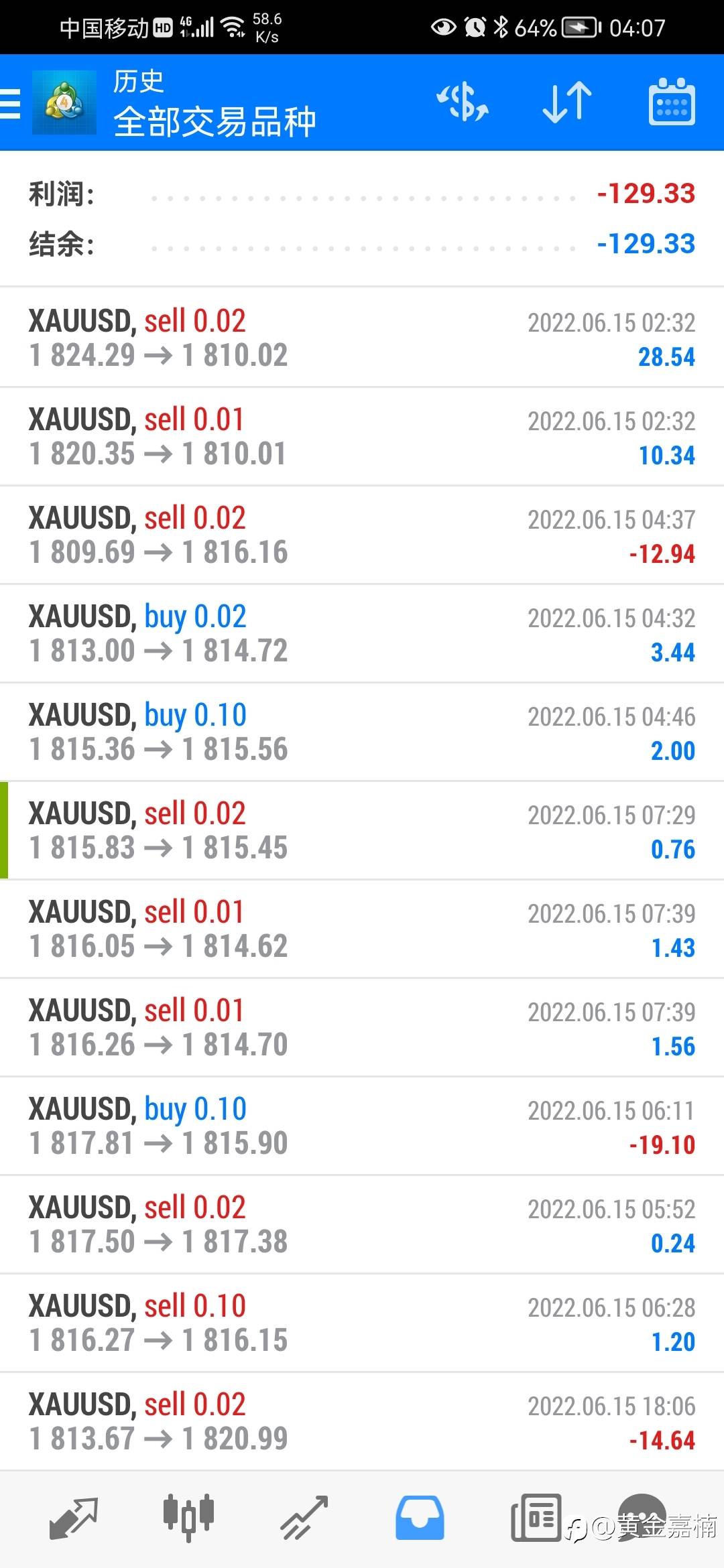
Task: Open the hamburger side menu
Action: click(x=11, y=103)
